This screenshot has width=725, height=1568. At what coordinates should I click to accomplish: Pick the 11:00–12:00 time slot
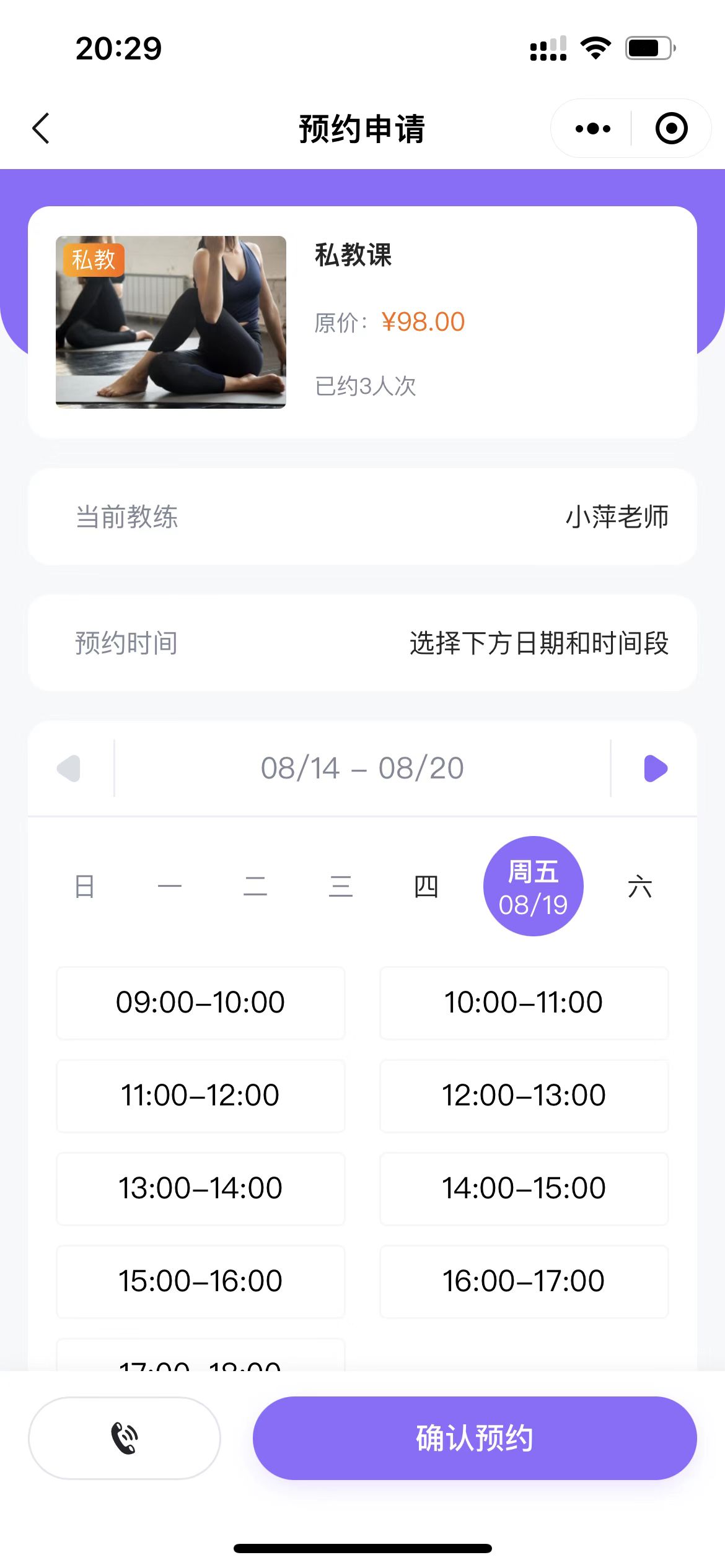point(200,1095)
